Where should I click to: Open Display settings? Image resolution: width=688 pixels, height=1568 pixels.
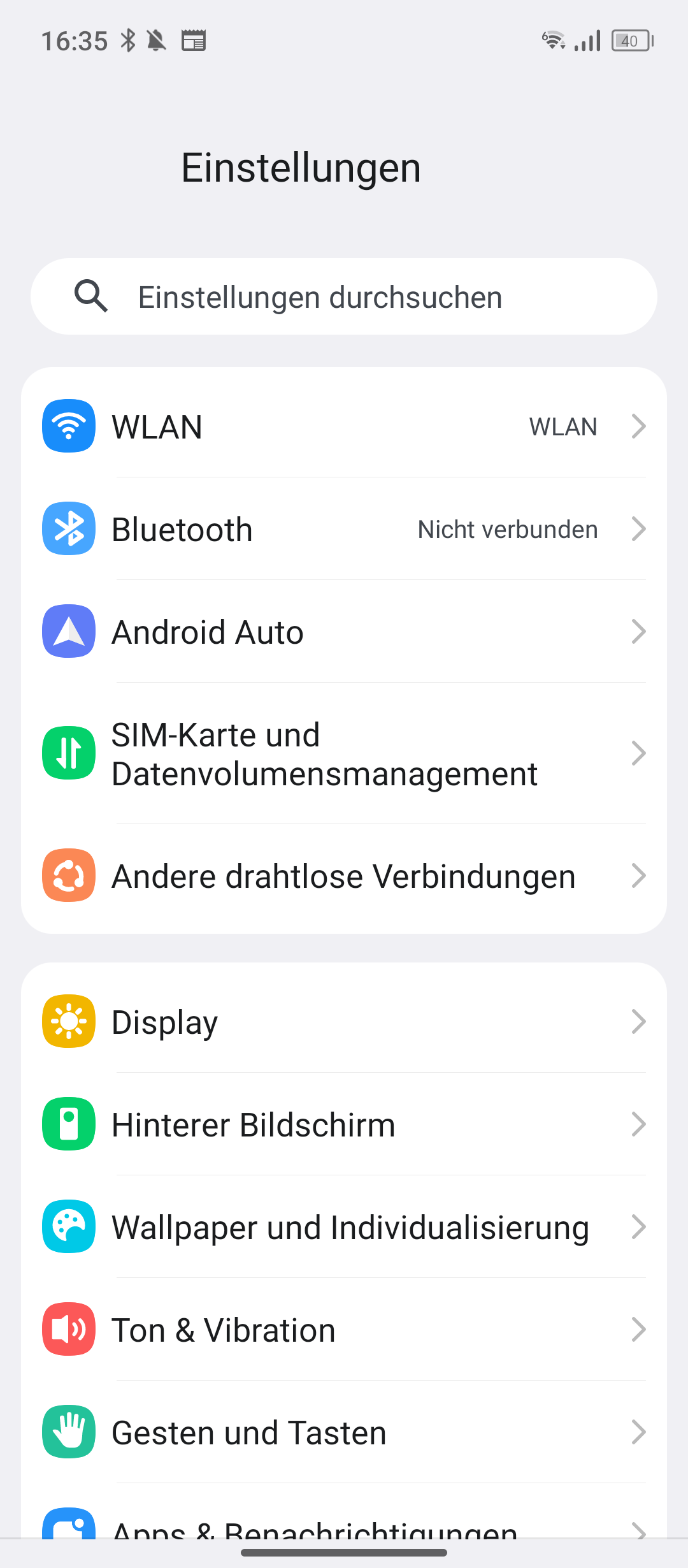click(x=344, y=1022)
